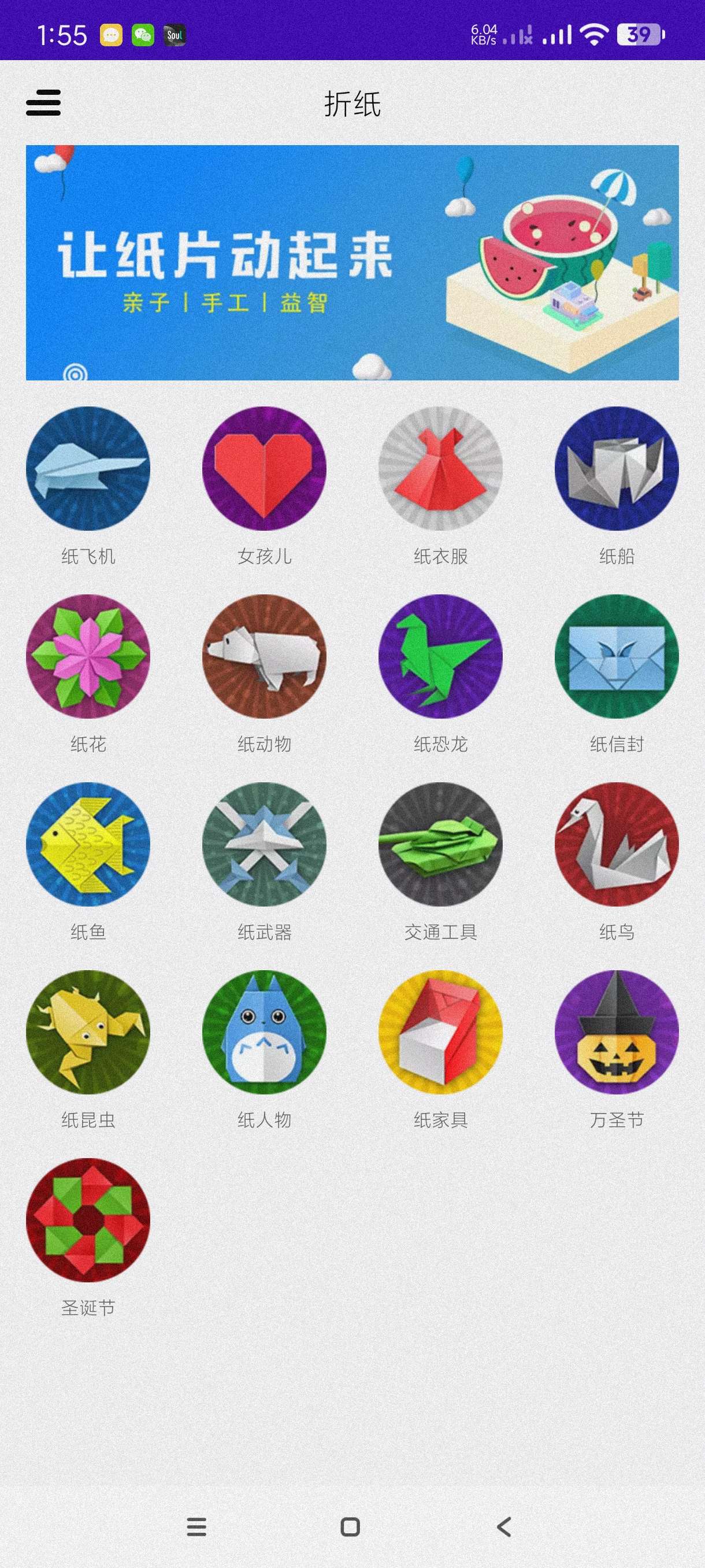This screenshot has width=705, height=1568.
Task: Browse the 圣诞节 category
Action: click(88, 1220)
